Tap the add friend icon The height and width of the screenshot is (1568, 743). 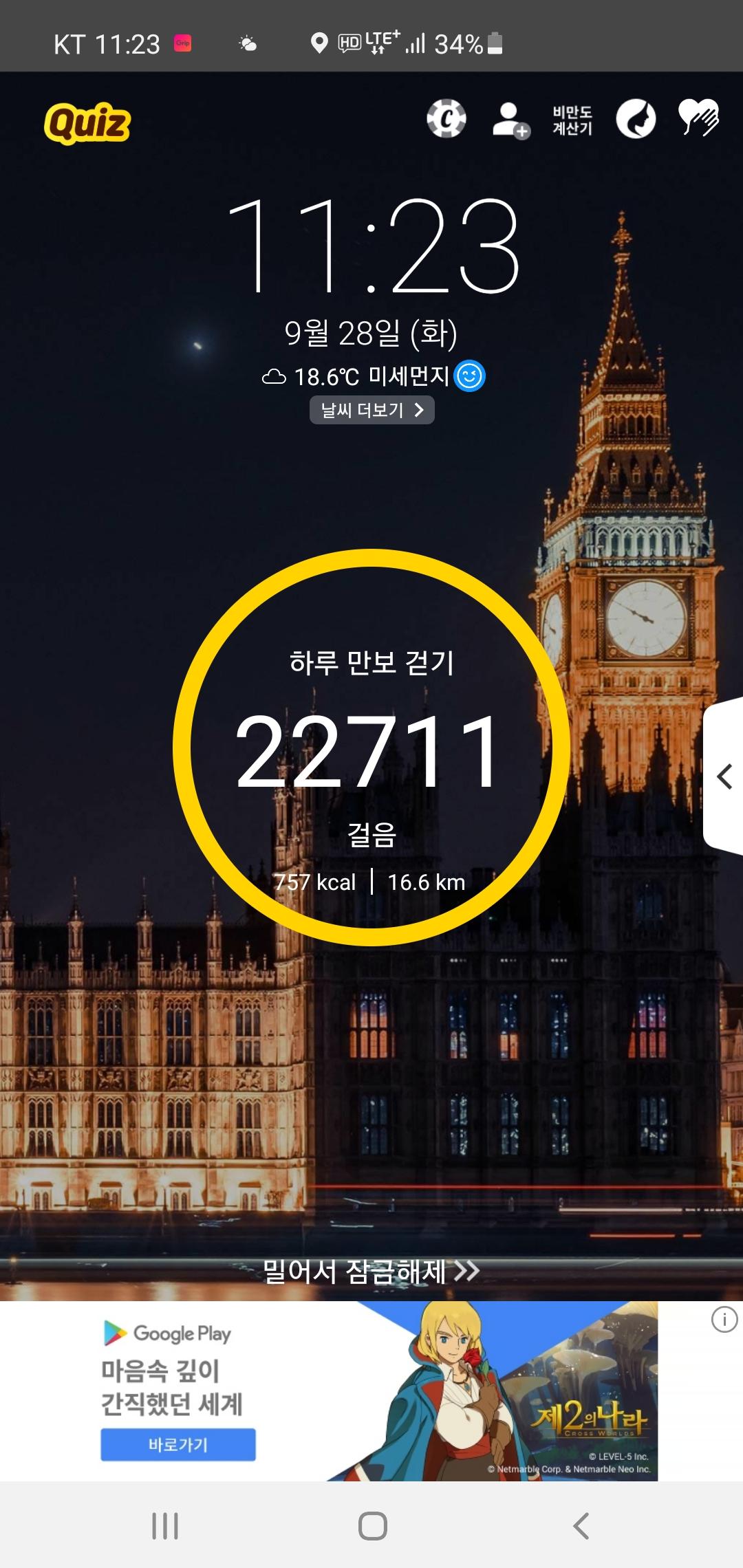tap(510, 120)
